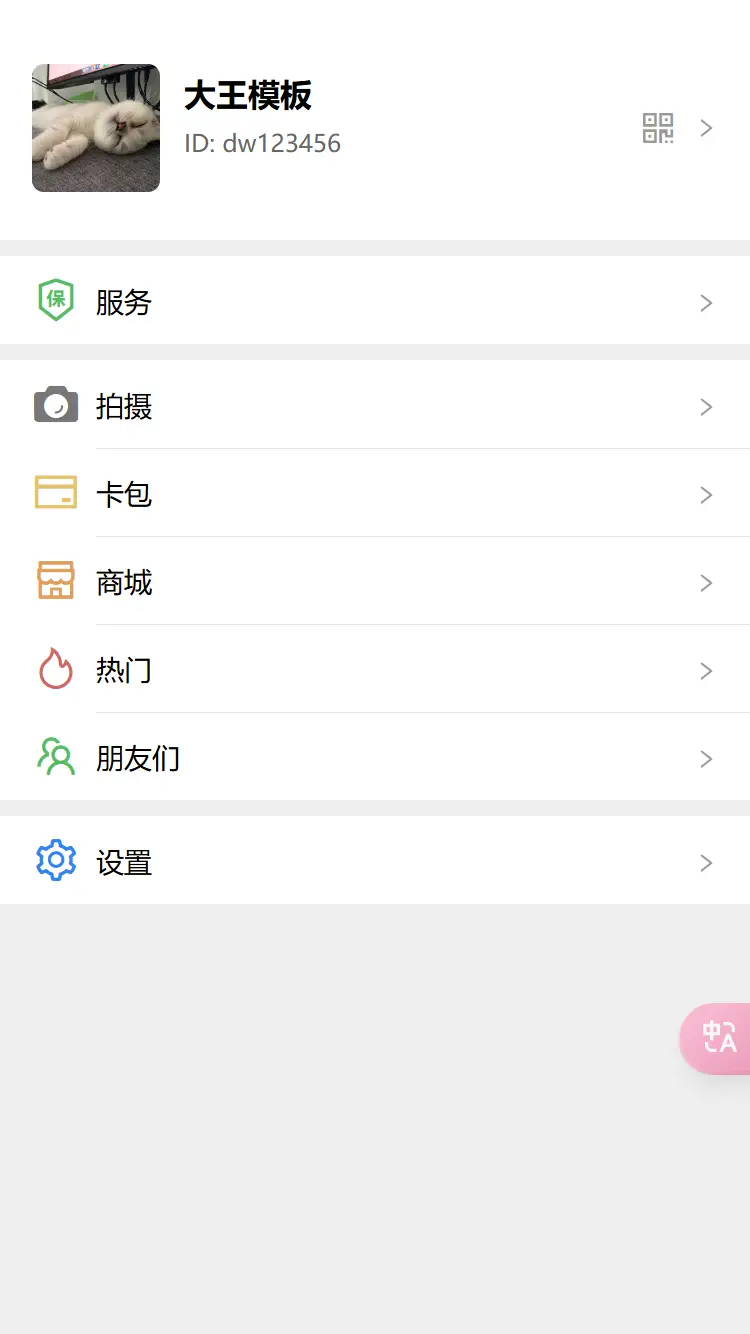Open 设置 settings

pos(375,861)
